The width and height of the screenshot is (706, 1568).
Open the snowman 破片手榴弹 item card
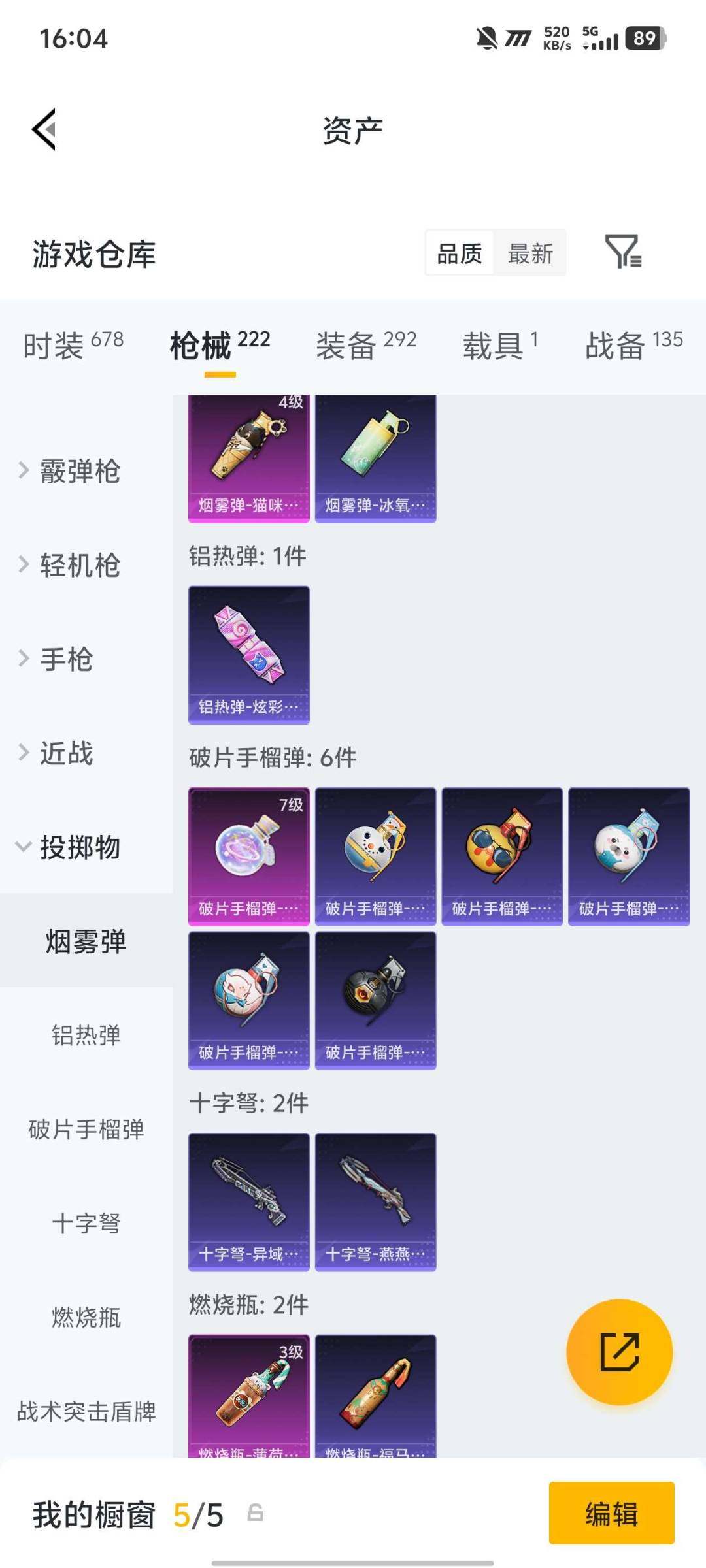coord(375,855)
